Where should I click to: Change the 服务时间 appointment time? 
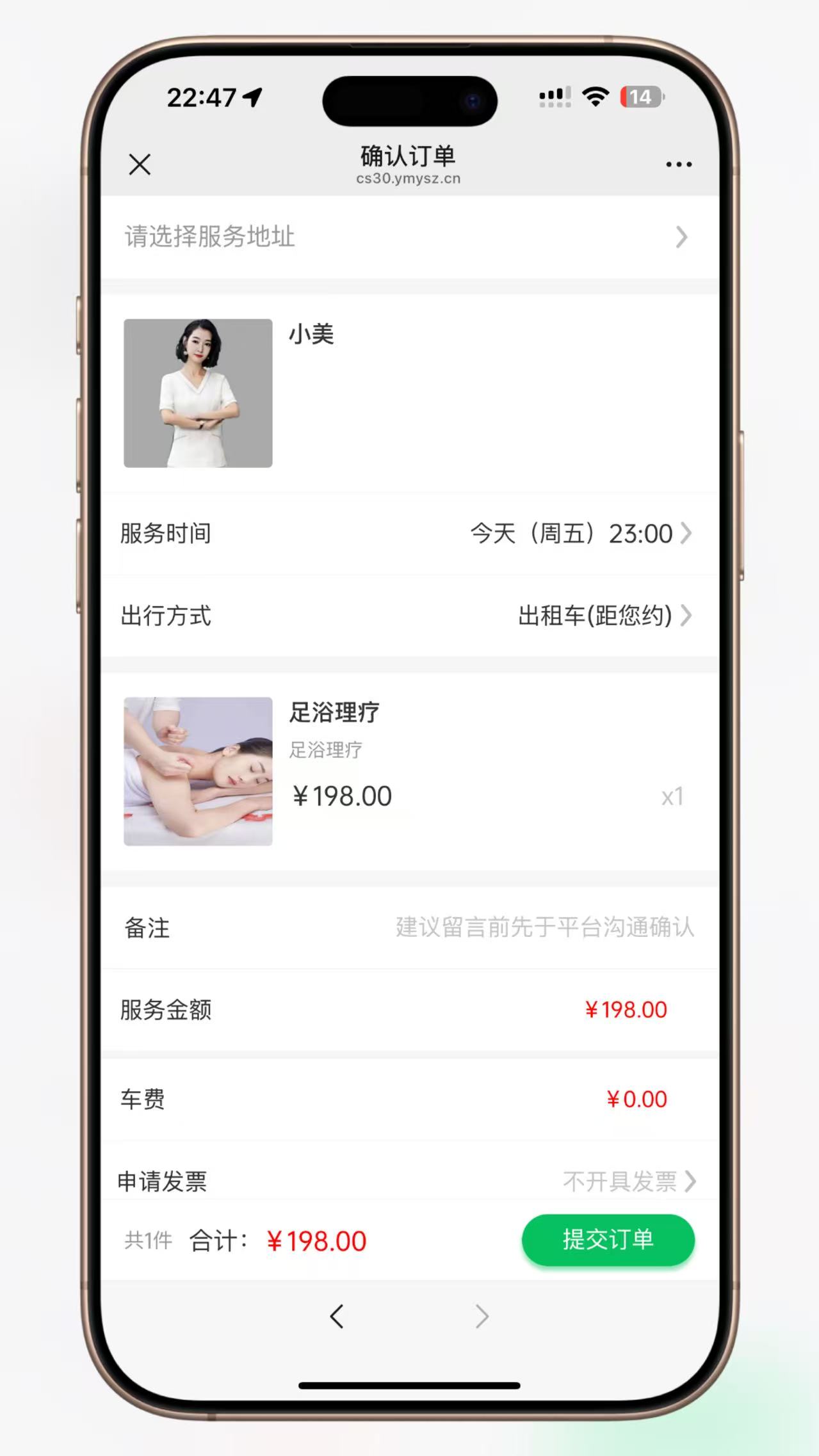click(580, 534)
